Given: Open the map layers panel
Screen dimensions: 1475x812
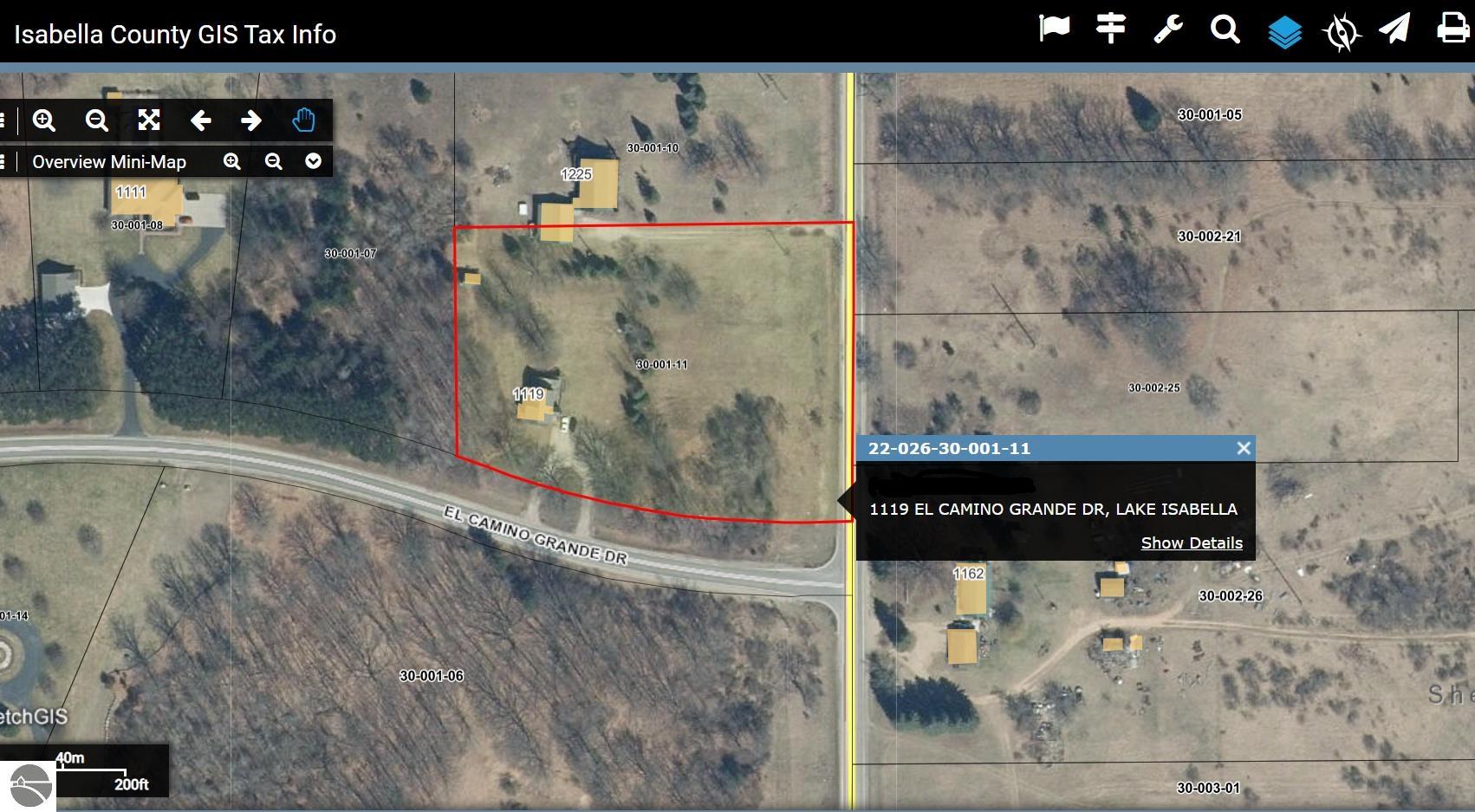Looking at the screenshot, I should [1283, 32].
